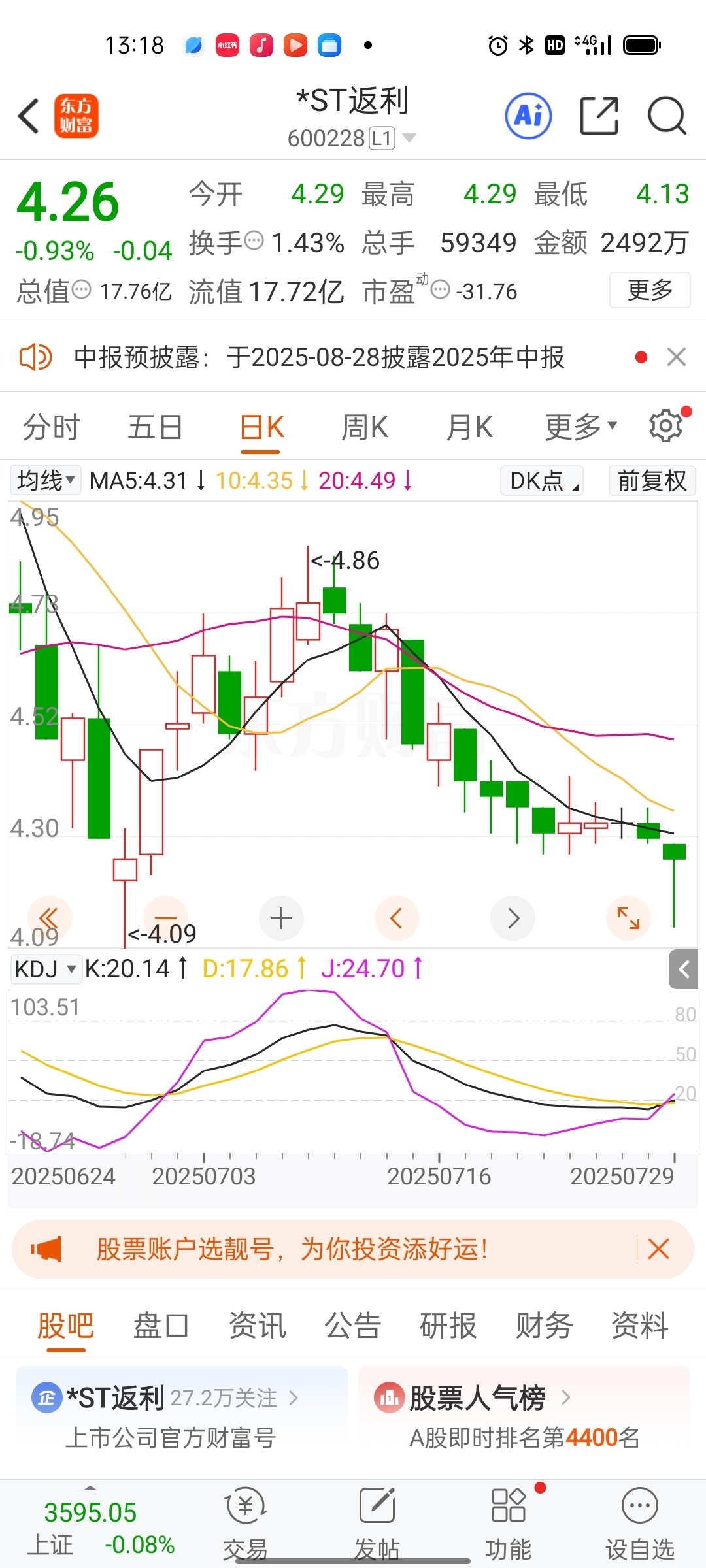Open the 前复权 adjustment option
Screen dimensions: 706x1568
tap(652, 480)
